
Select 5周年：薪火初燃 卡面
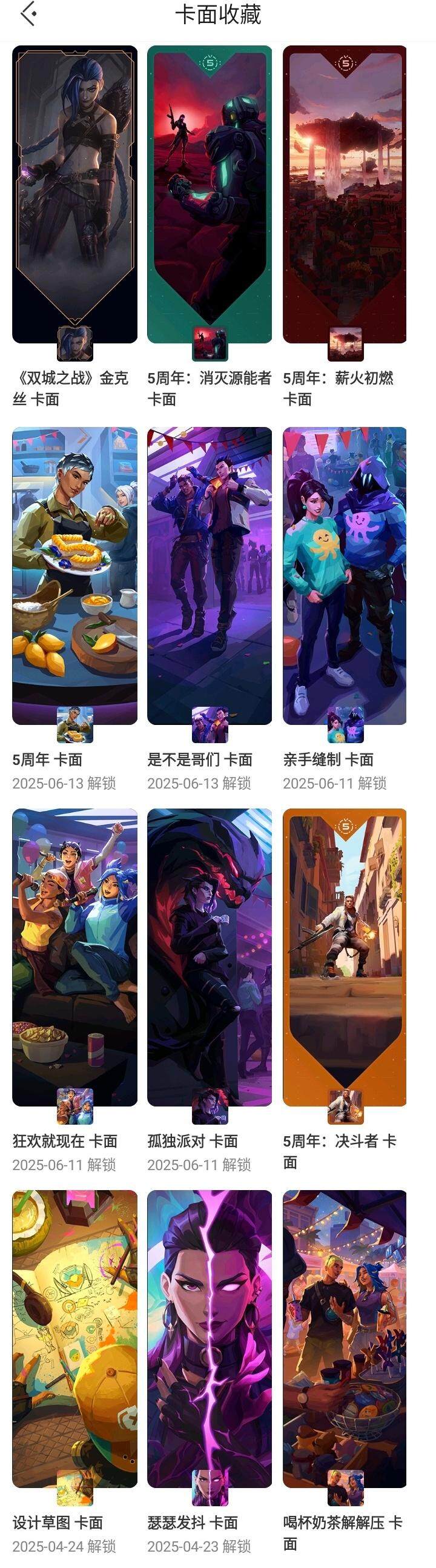point(345,195)
